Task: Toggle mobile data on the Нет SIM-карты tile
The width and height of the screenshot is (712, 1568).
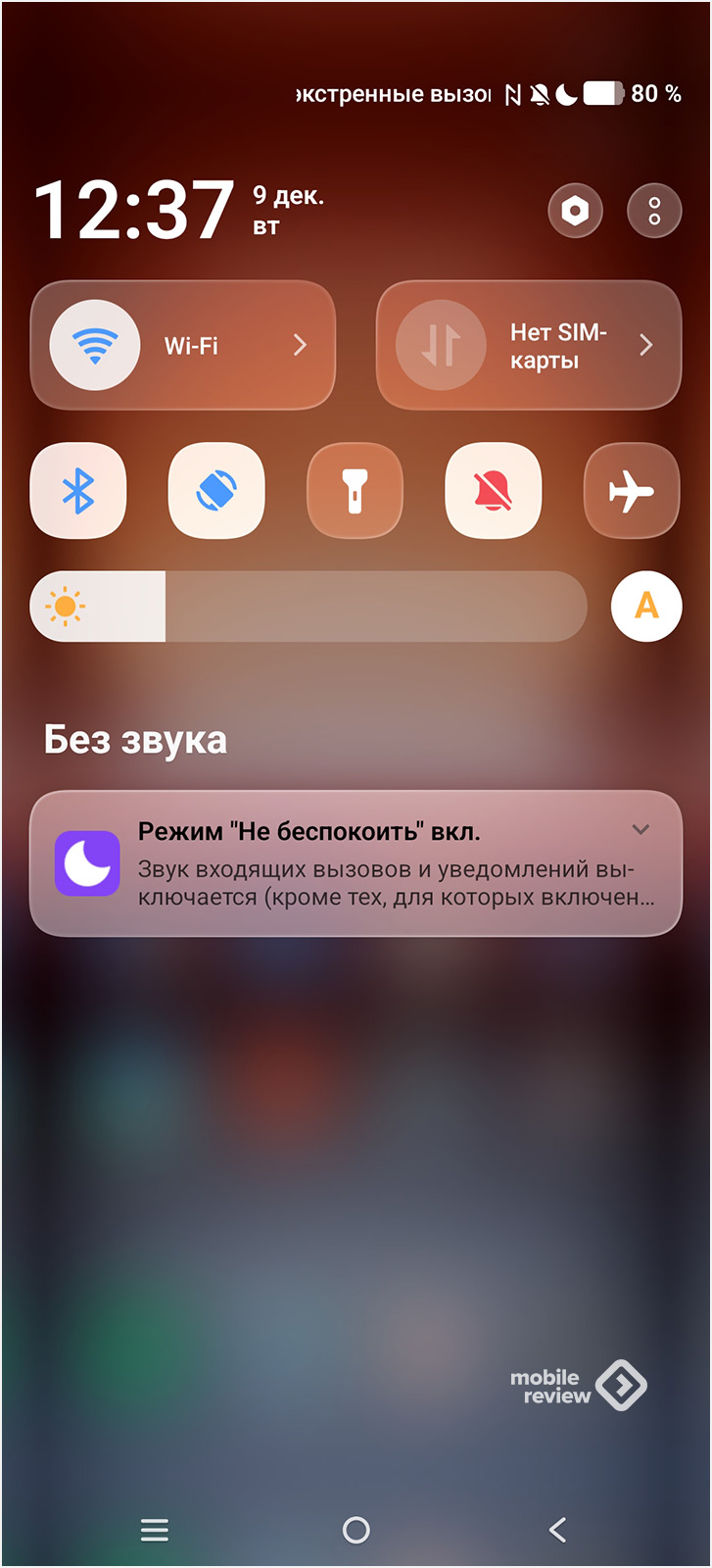Action: pos(441,345)
